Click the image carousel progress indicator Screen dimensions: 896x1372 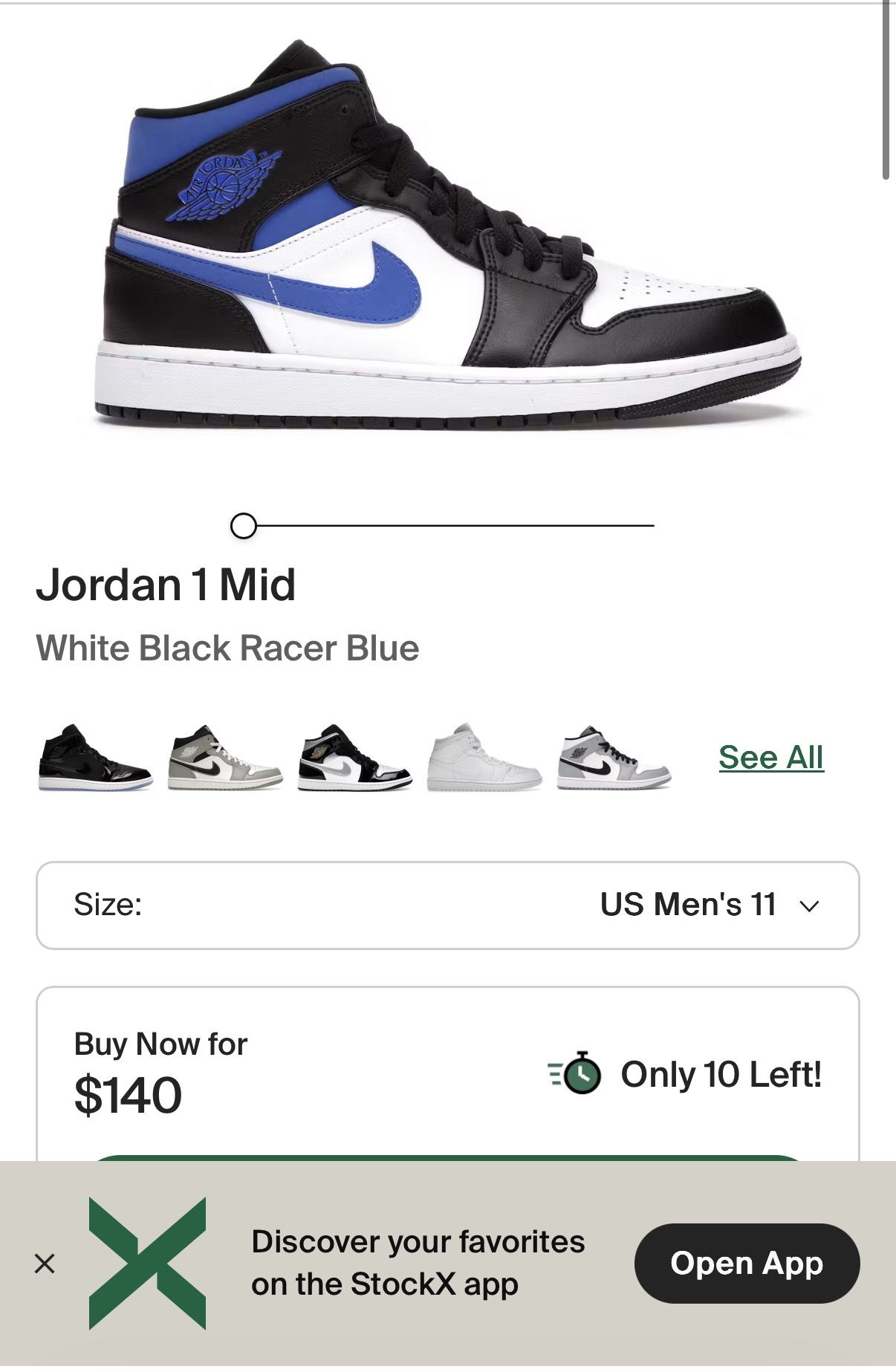coord(448,525)
